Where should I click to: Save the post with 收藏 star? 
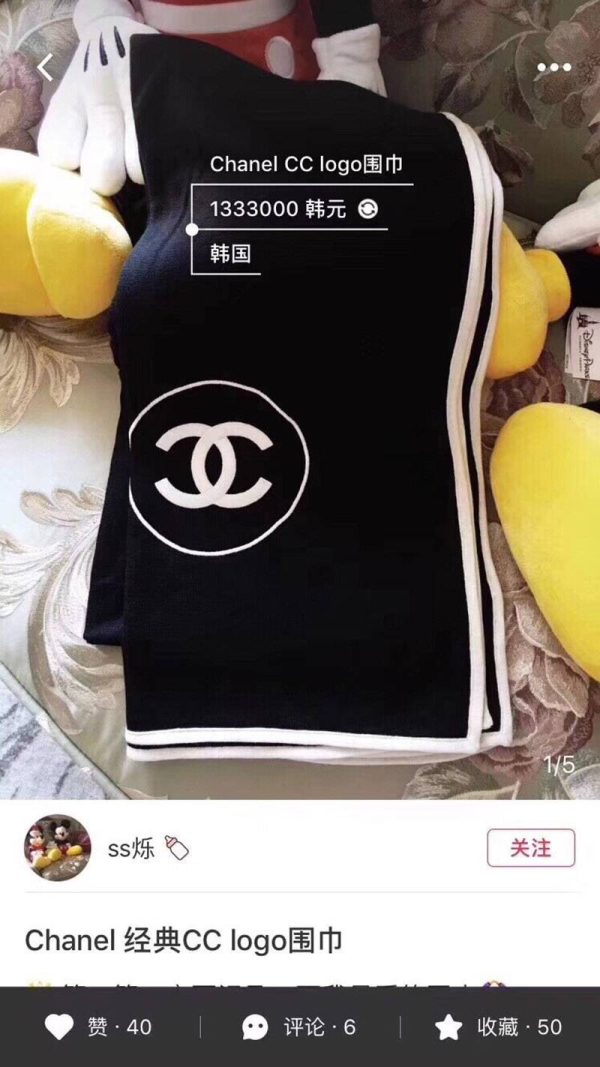coord(498,1027)
